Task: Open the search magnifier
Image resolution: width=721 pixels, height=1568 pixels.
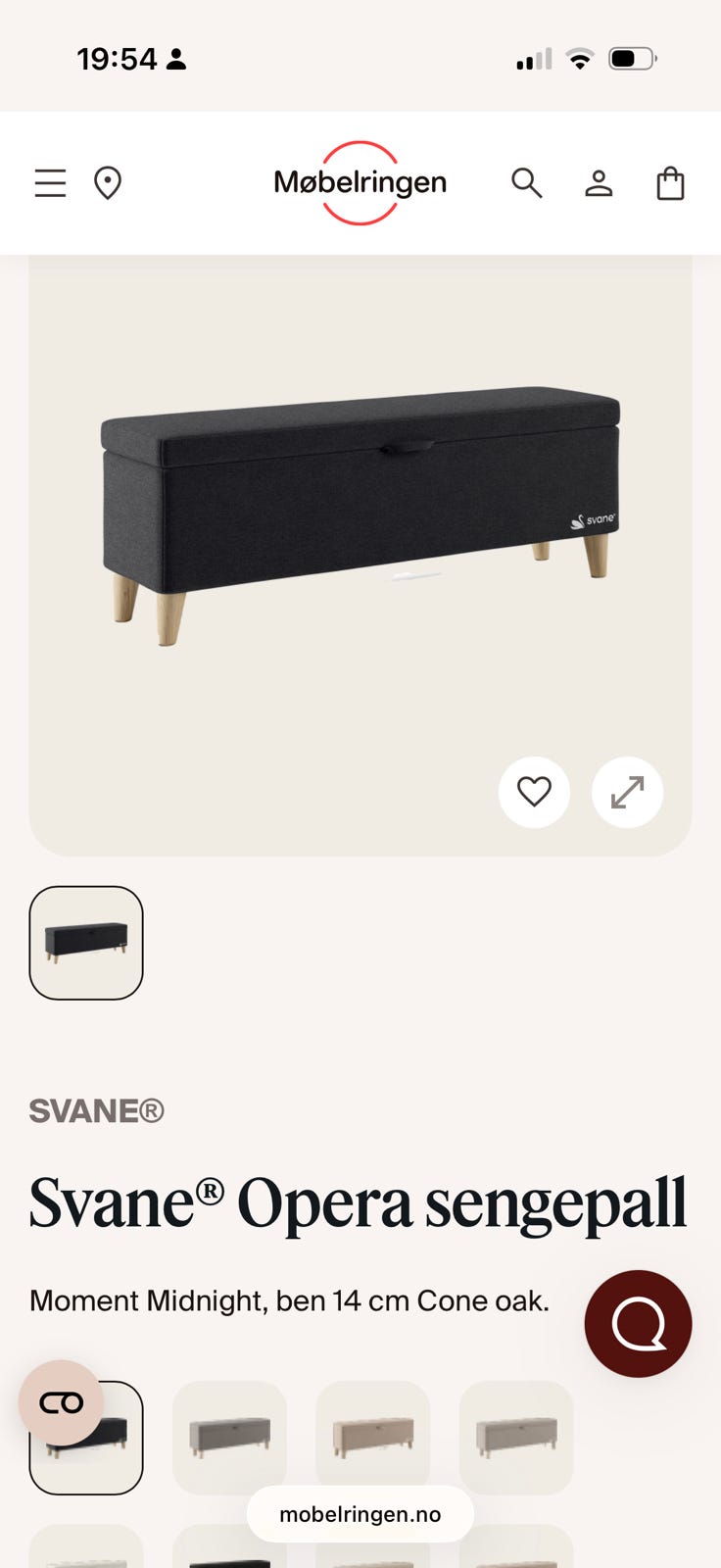Action: pyautogui.click(x=526, y=183)
